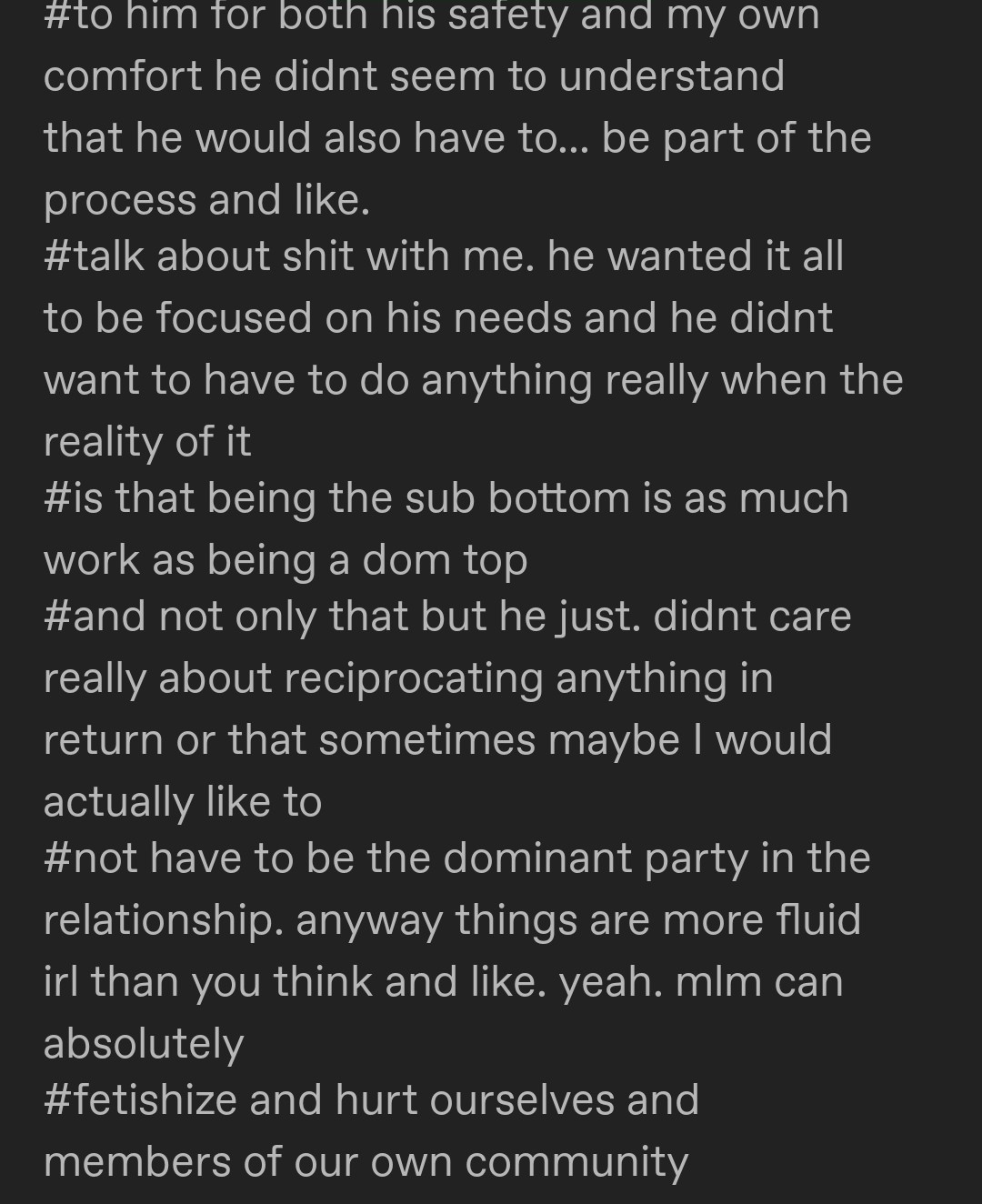Open the '#and not only that' tag

point(446,617)
